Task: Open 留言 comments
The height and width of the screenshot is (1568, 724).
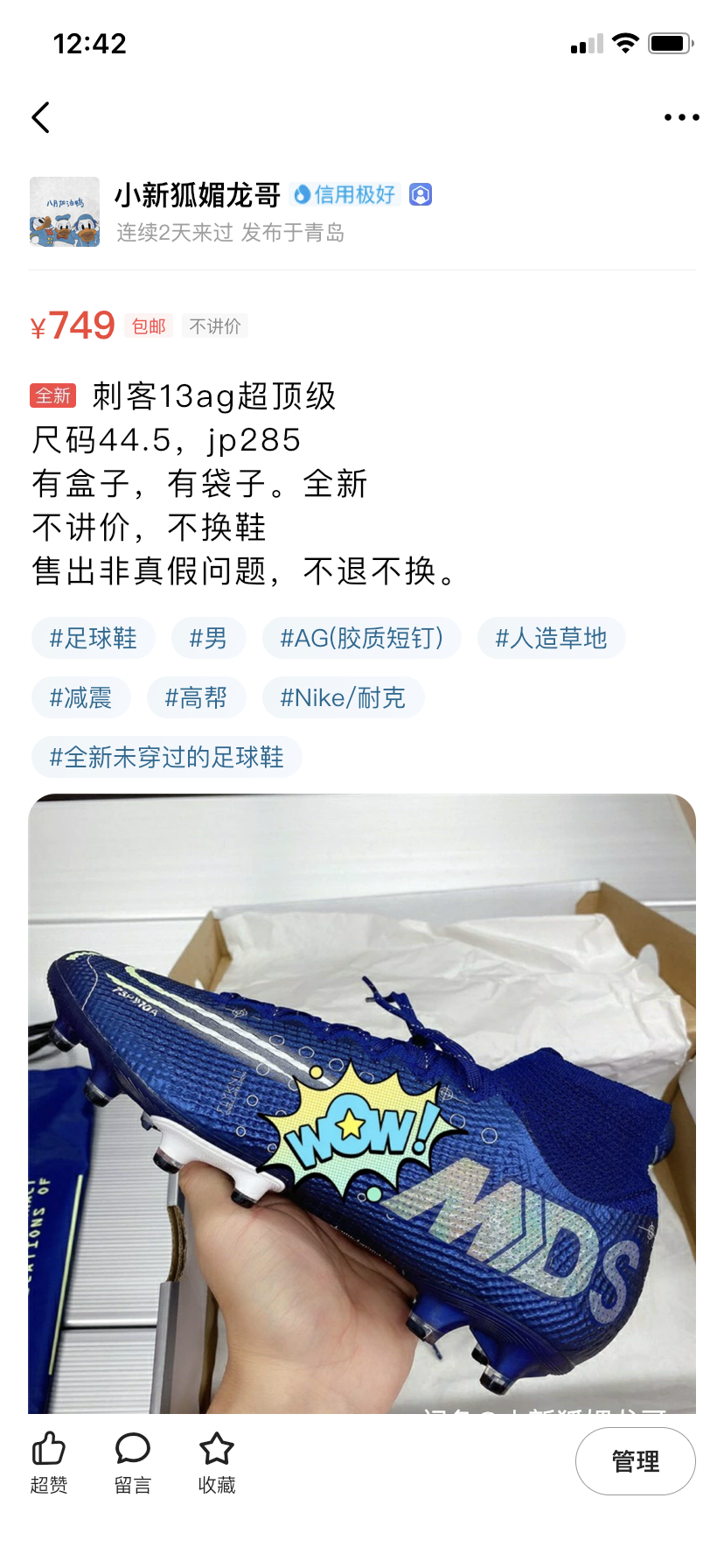Action: (x=133, y=1462)
